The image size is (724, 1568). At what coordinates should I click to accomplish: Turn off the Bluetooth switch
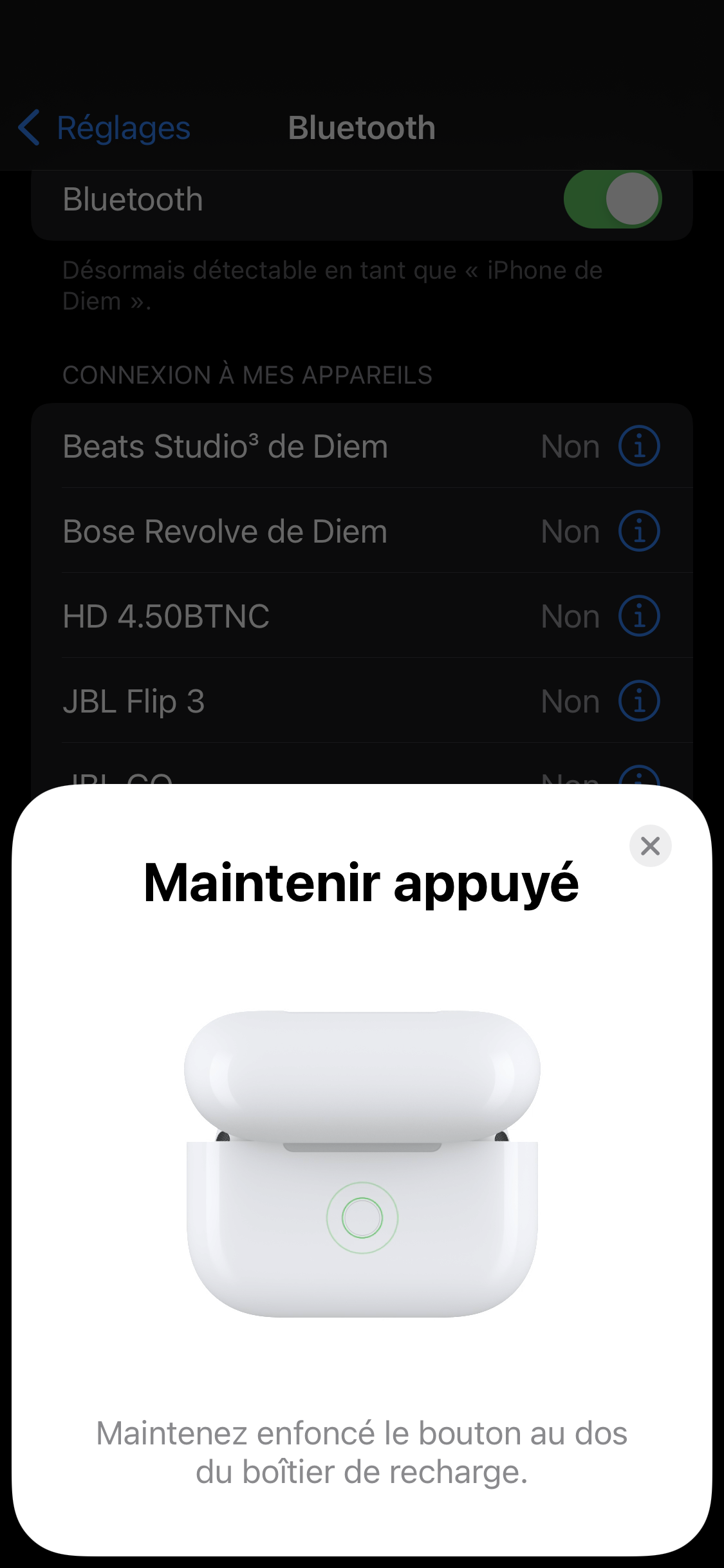[612, 199]
